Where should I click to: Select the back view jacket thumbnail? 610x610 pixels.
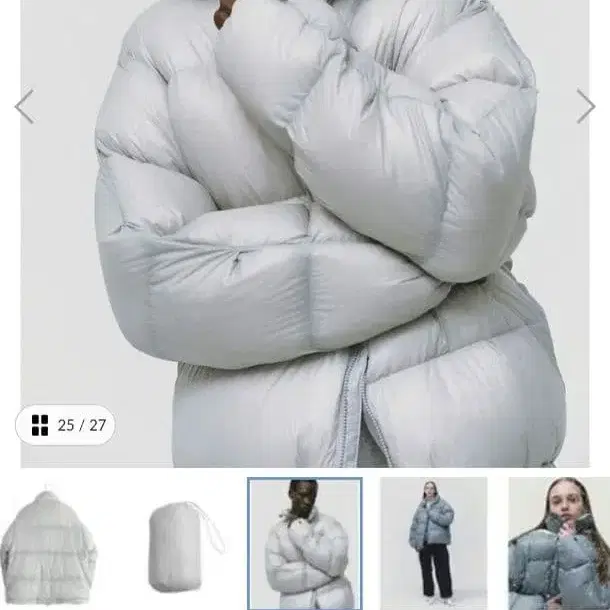point(48,543)
